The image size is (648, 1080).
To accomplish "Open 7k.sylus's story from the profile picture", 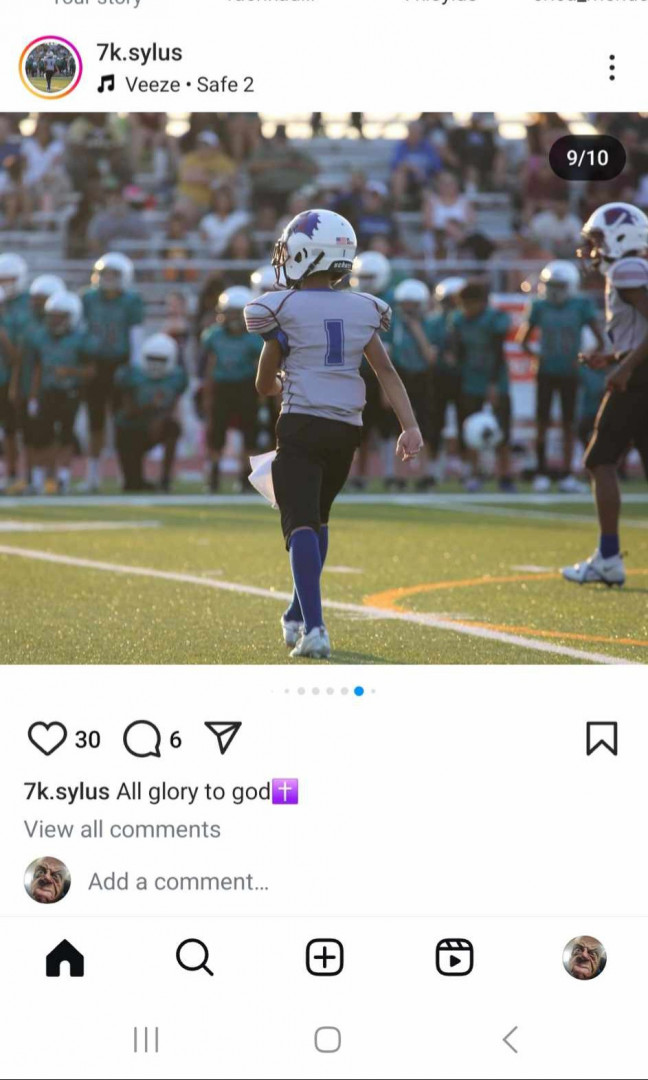I will pos(50,68).
